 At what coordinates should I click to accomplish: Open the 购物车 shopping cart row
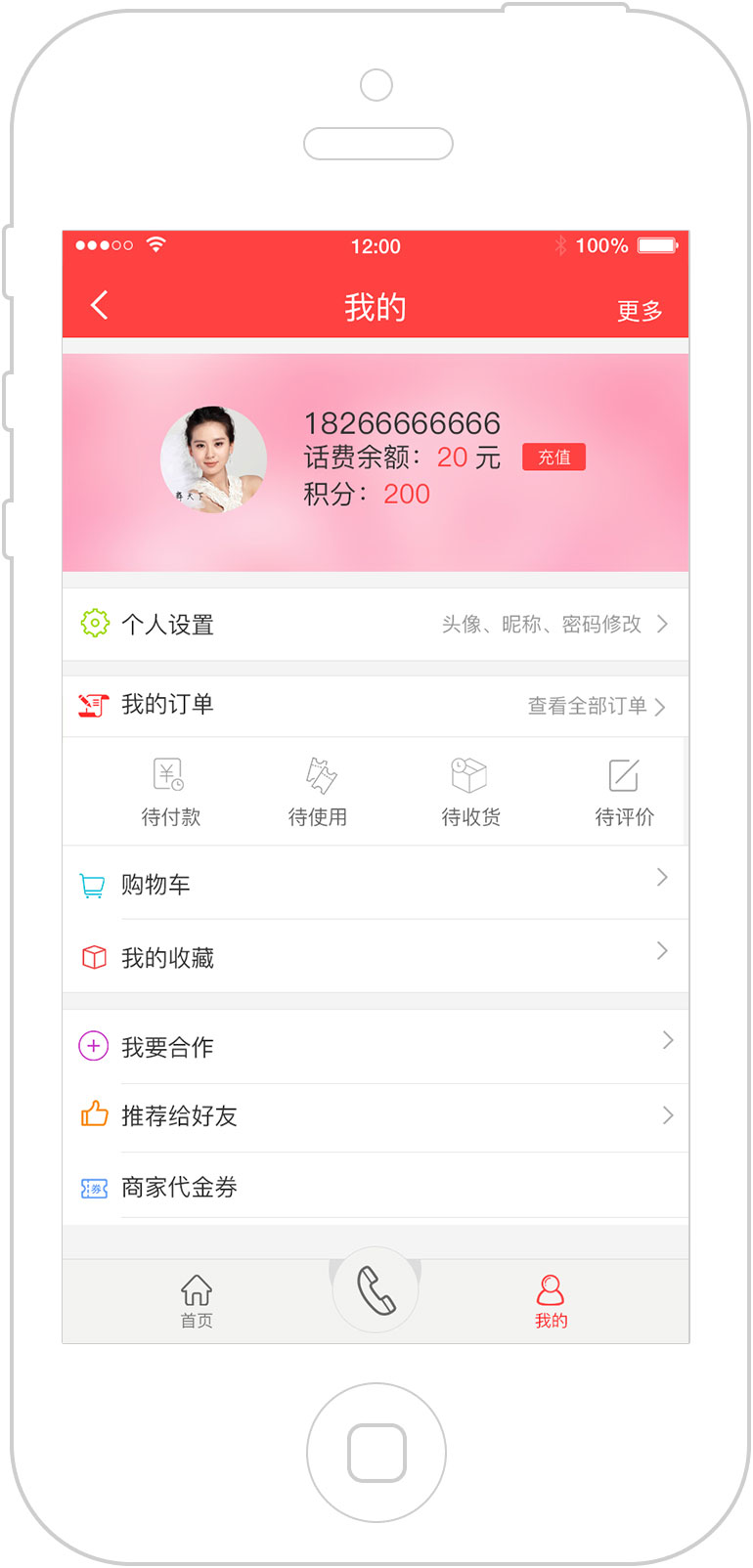point(376,884)
